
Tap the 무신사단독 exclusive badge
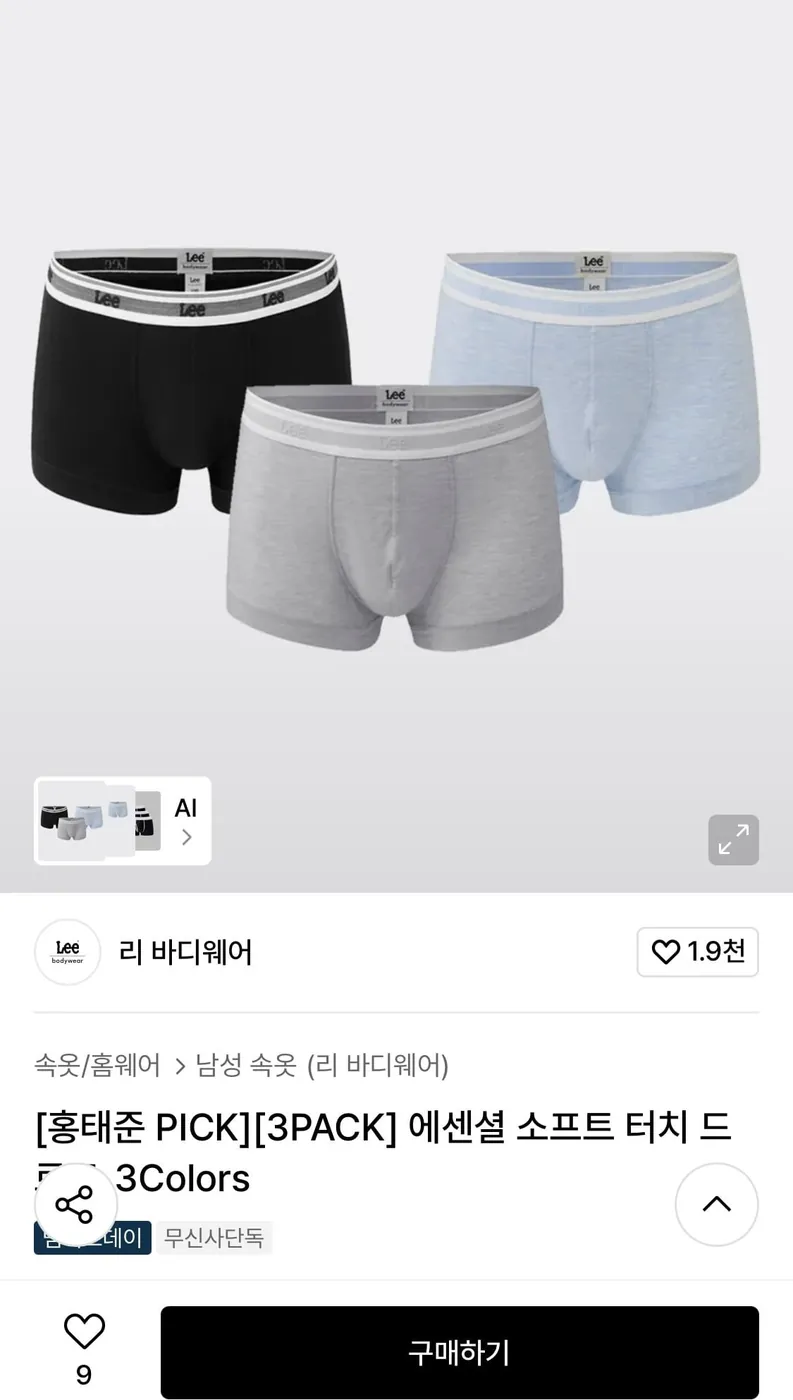(x=214, y=1238)
